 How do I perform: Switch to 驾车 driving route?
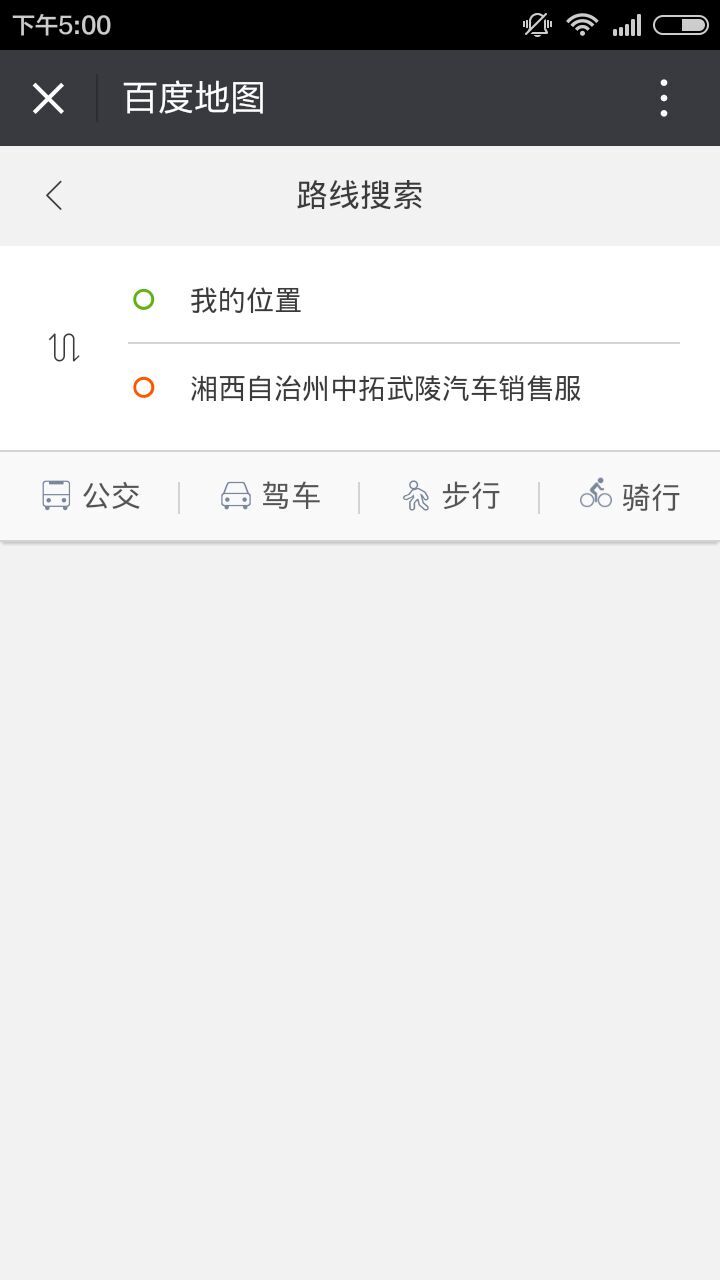pyautogui.click(x=270, y=496)
